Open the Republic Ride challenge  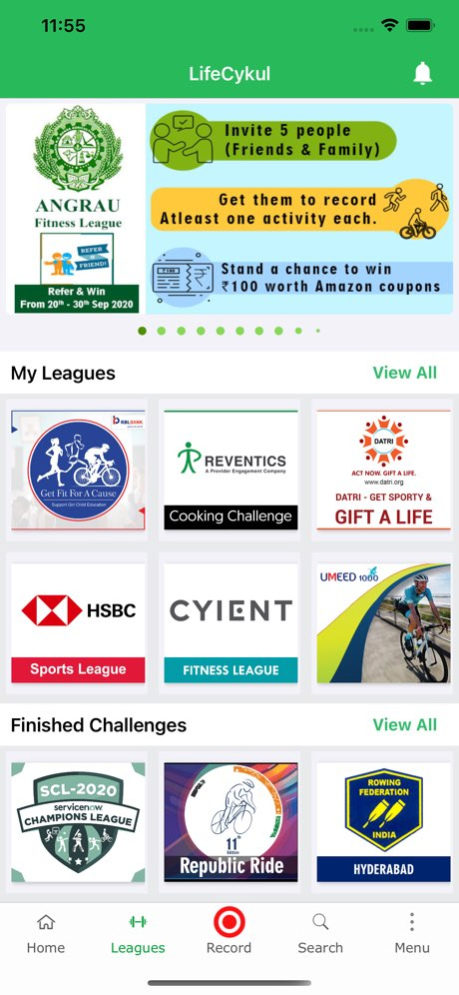click(230, 822)
